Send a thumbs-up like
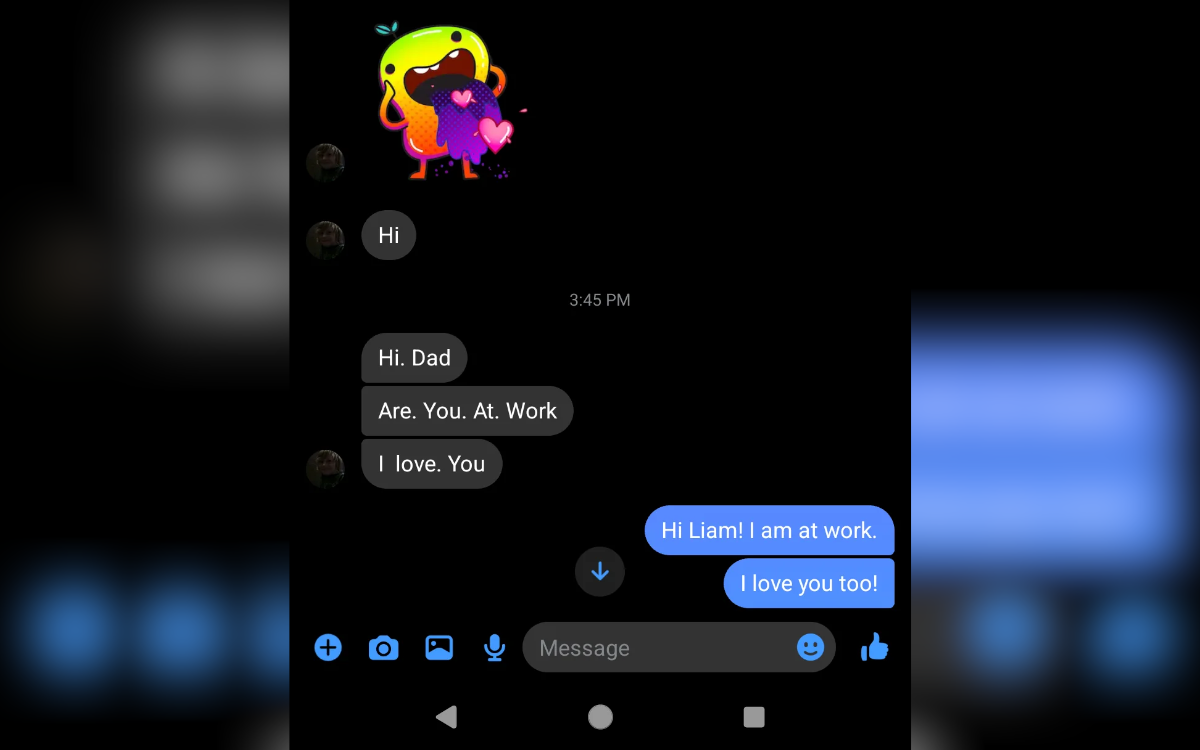Image resolution: width=1200 pixels, height=750 pixels. pyautogui.click(x=875, y=648)
